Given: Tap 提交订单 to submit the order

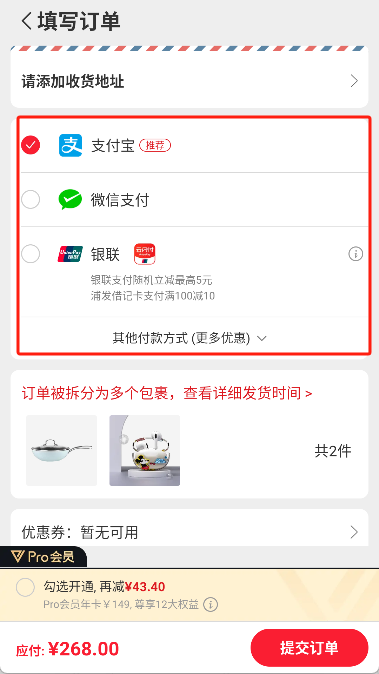Looking at the screenshot, I should [309, 648].
